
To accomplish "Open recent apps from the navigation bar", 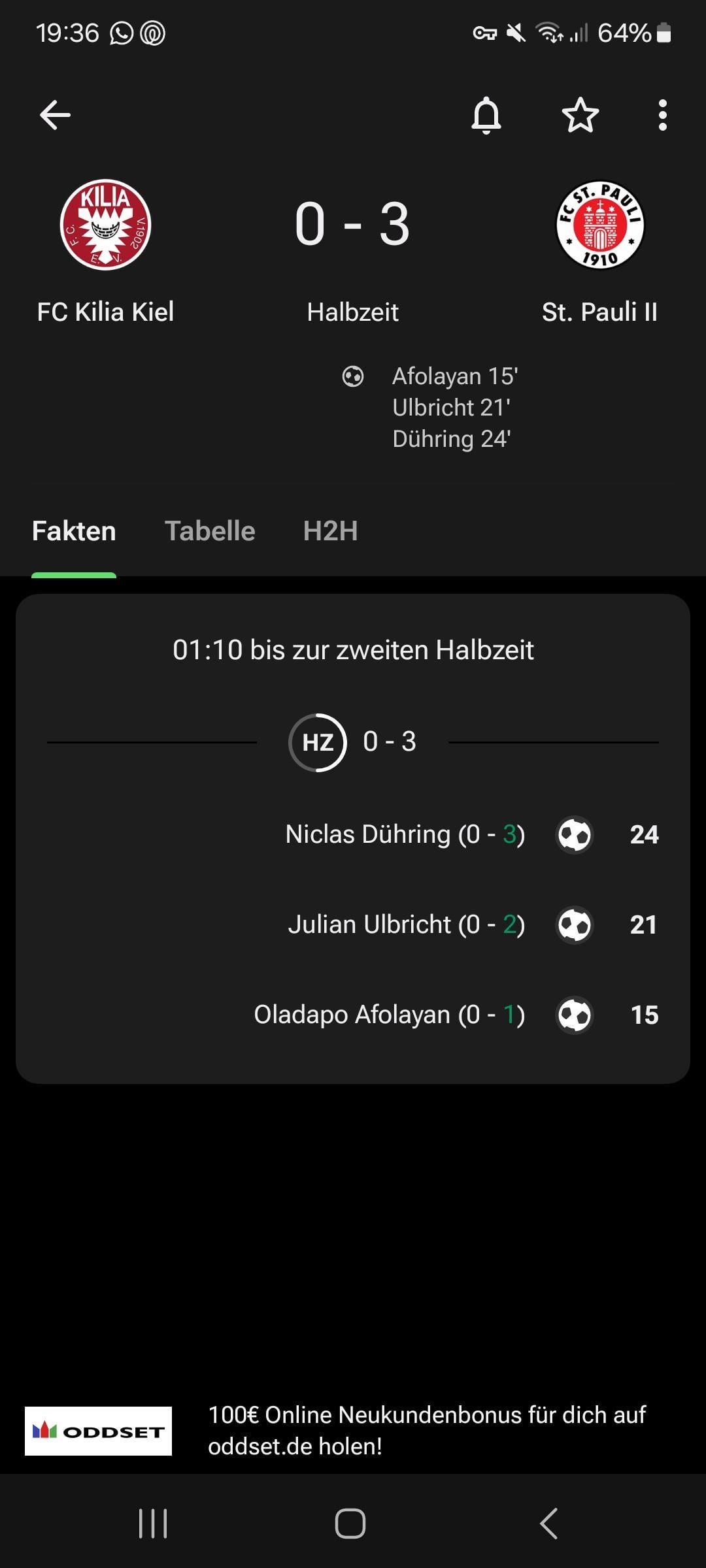I will [153, 1524].
